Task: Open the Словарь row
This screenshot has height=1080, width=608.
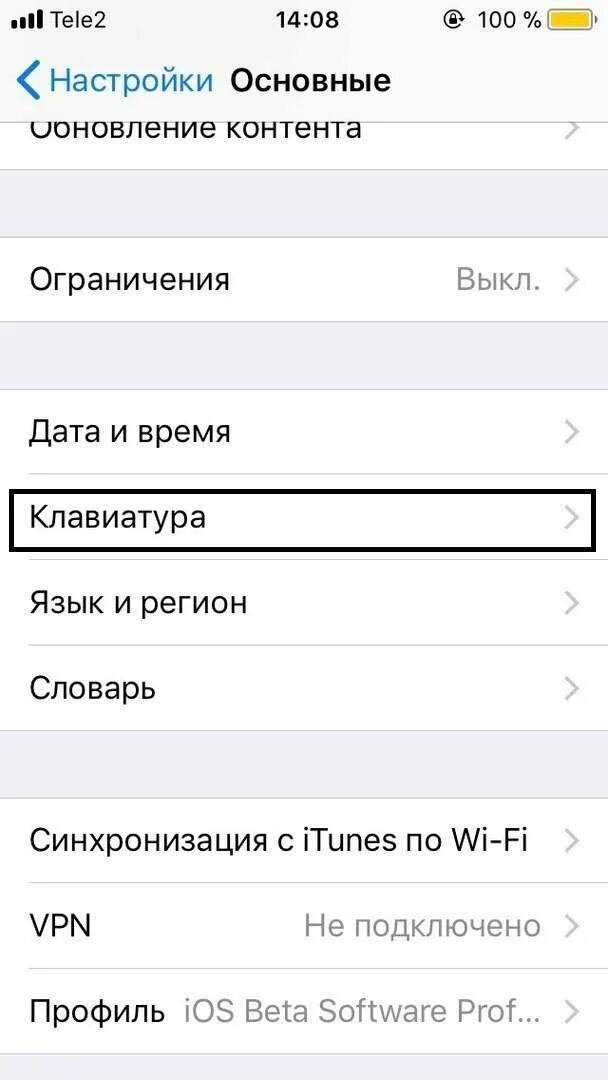Action: (x=304, y=688)
